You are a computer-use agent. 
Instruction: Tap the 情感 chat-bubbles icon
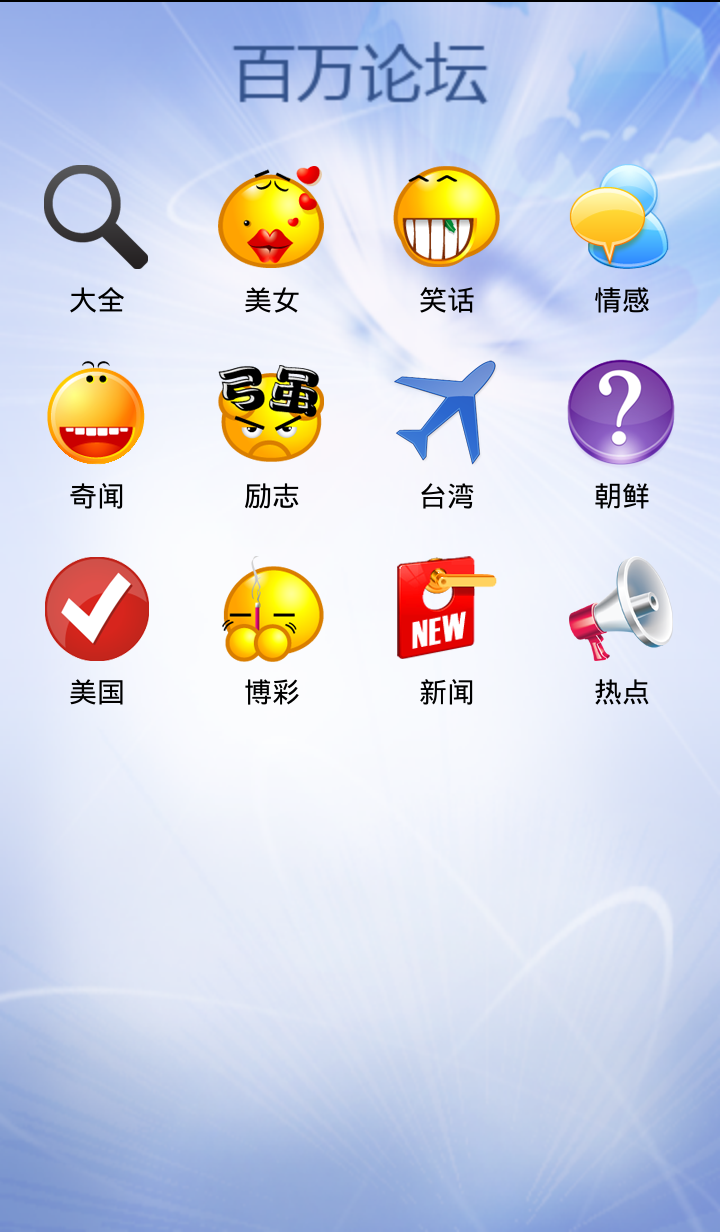pos(621,219)
